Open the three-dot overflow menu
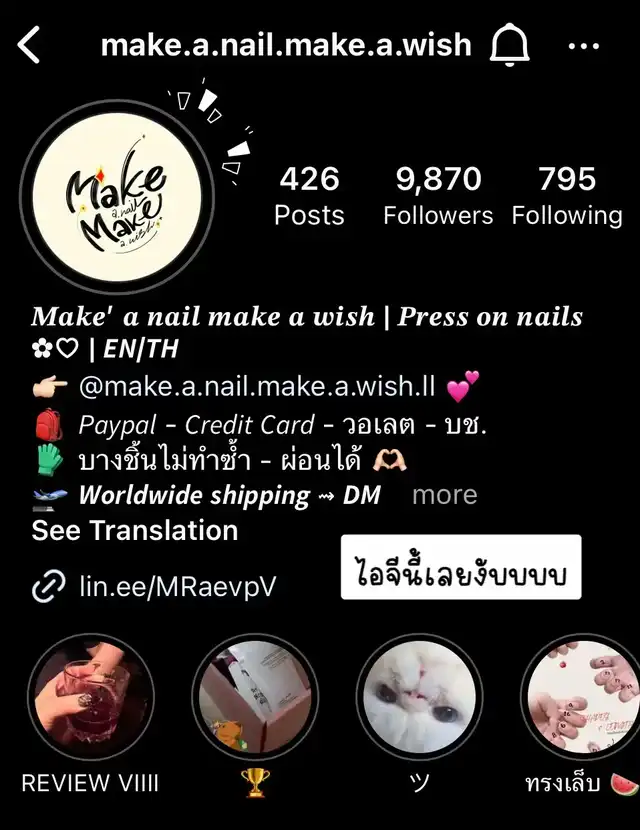640x830 pixels. [583, 46]
